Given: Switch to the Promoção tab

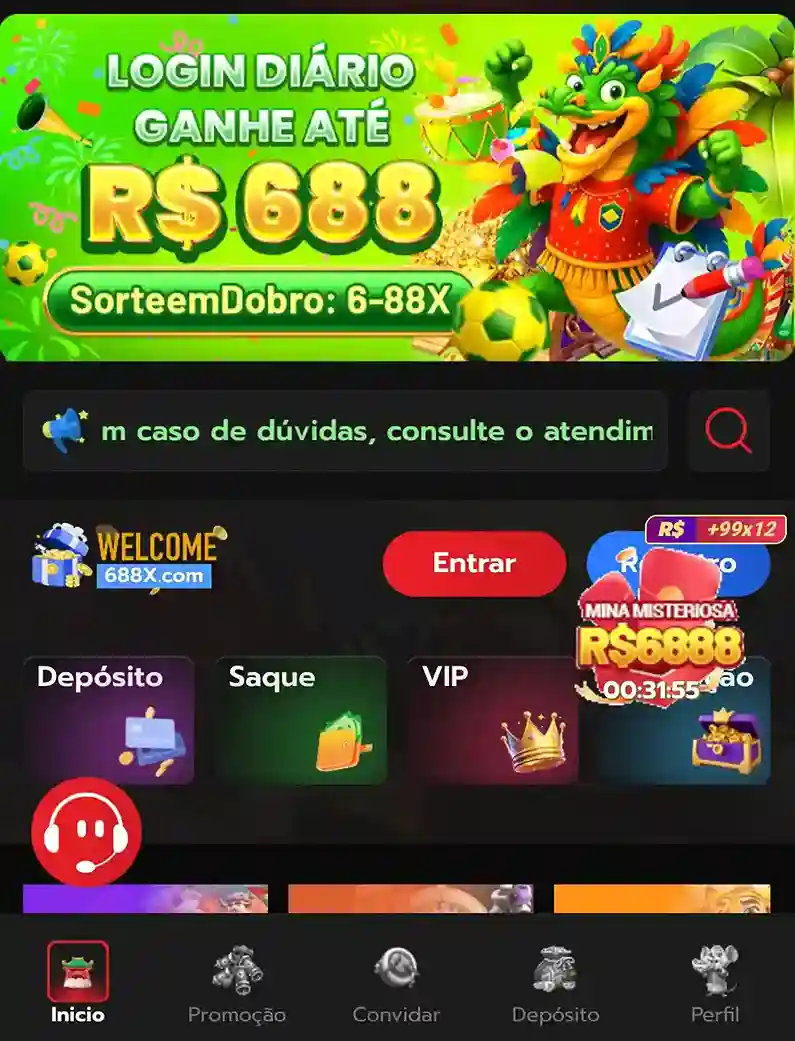Looking at the screenshot, I should click(237, 984).
